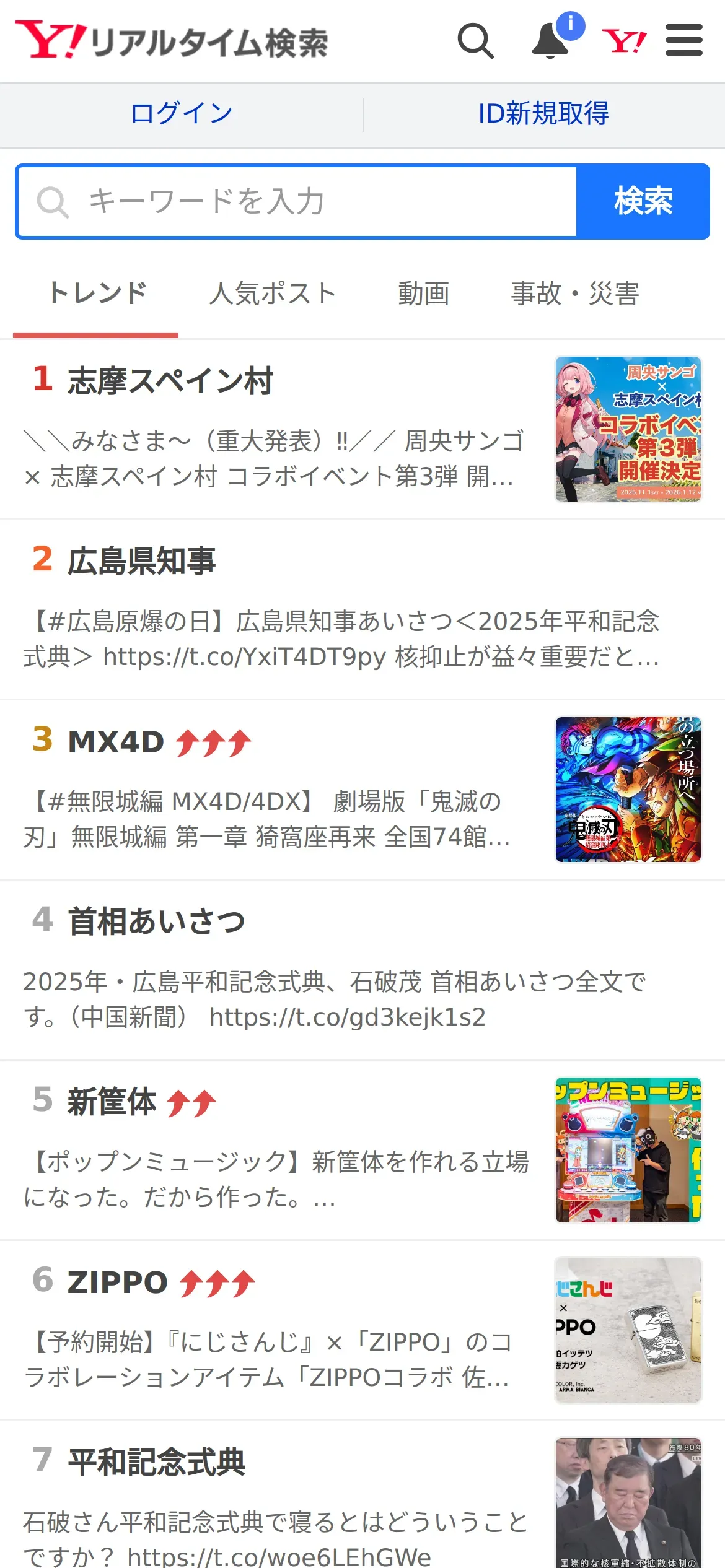
Task: Switch to the 事故・災害 tab
Action: [x=574, y=294]
